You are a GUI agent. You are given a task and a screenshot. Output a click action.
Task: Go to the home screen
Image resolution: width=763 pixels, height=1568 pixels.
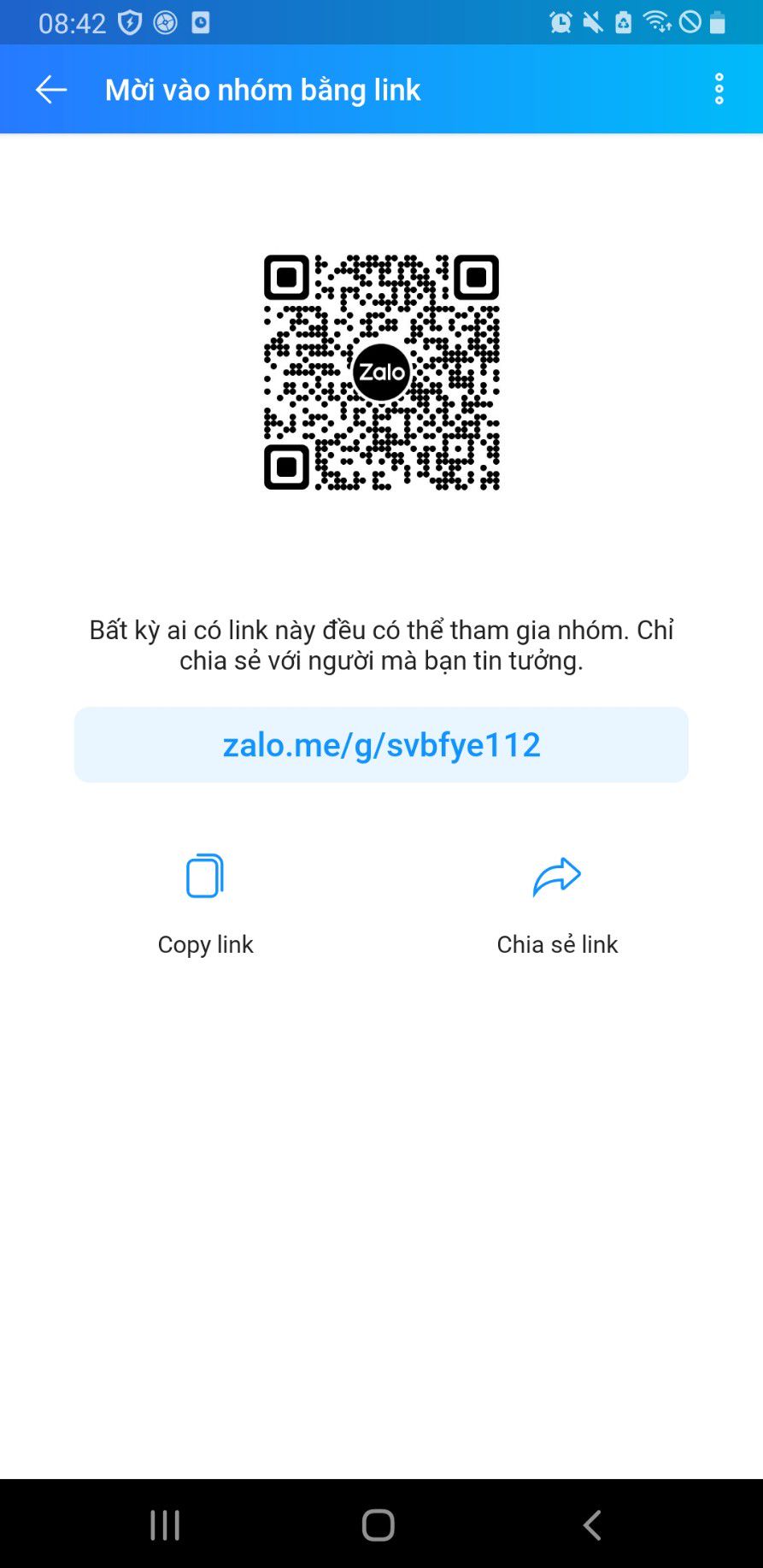pyautogui.click(x=379, y=1524)
